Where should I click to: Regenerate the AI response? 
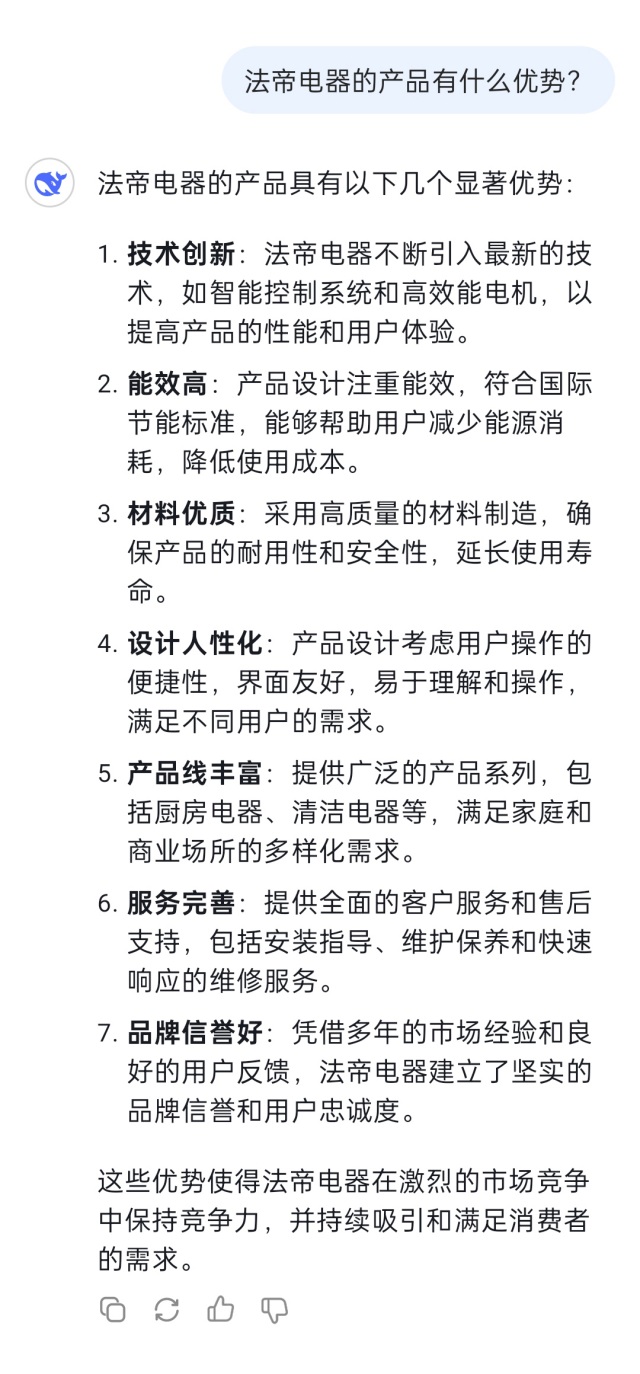tap(167, 1309)
